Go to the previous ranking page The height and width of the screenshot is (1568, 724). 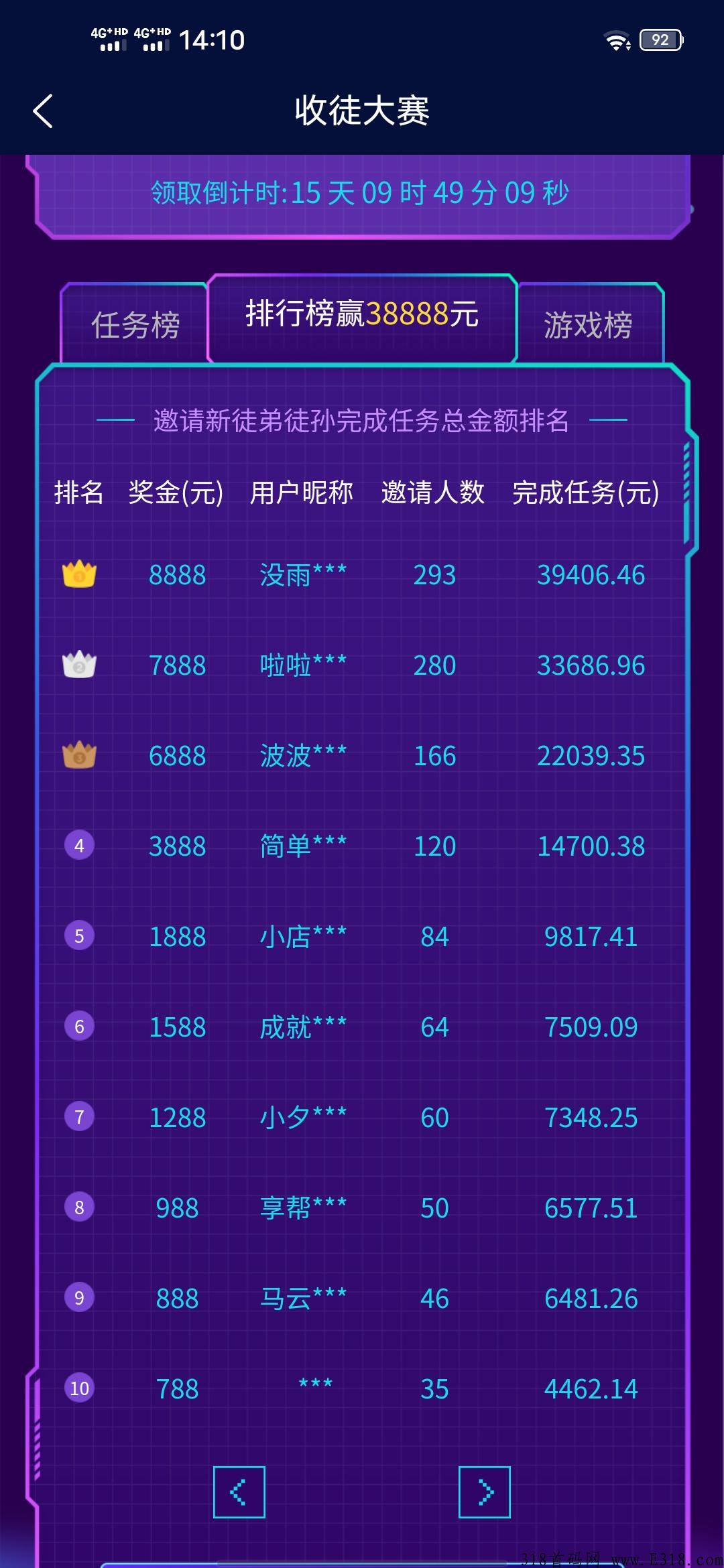239,1492
